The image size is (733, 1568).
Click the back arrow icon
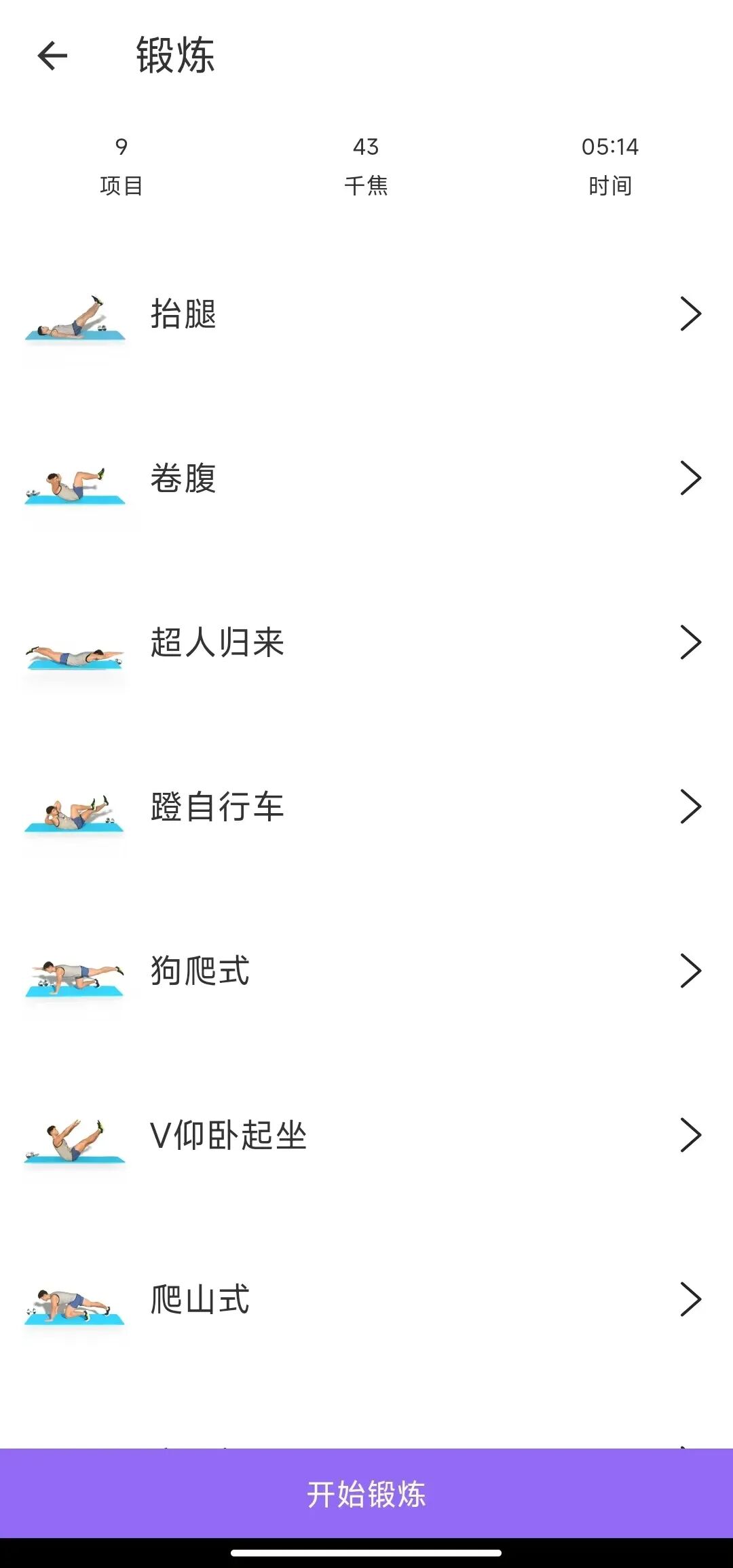pos(52,57)
